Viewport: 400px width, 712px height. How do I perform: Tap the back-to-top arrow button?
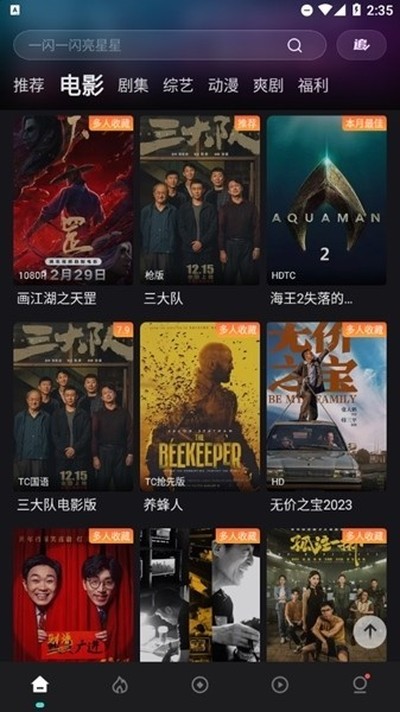pyautogui.click(x=370, y=631)
